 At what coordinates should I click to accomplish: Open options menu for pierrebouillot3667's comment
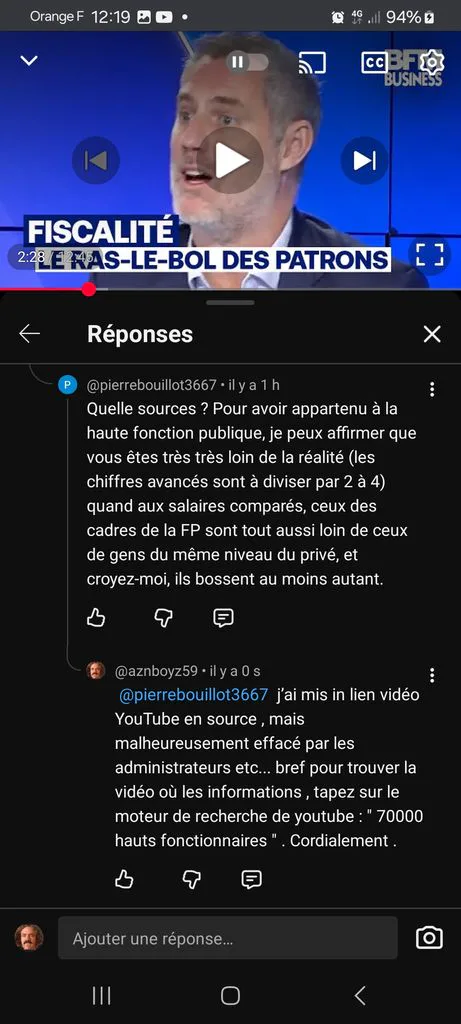click(x=432, y=390)
